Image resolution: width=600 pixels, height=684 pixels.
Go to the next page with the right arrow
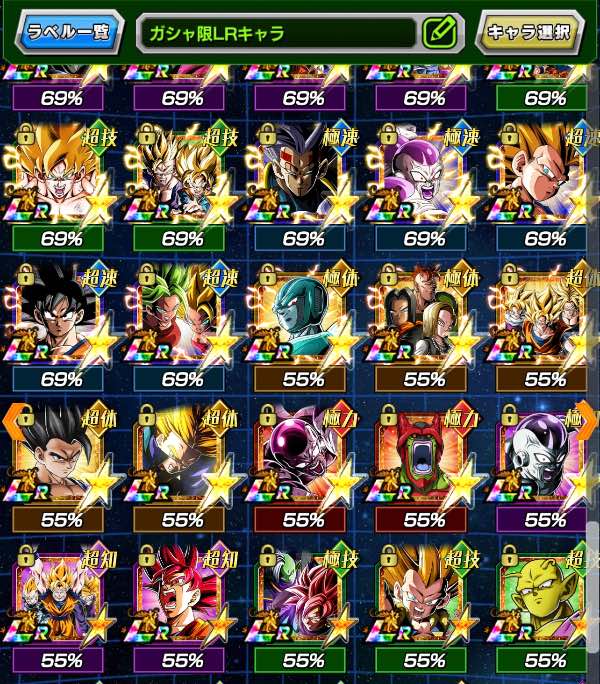[588, 422]
